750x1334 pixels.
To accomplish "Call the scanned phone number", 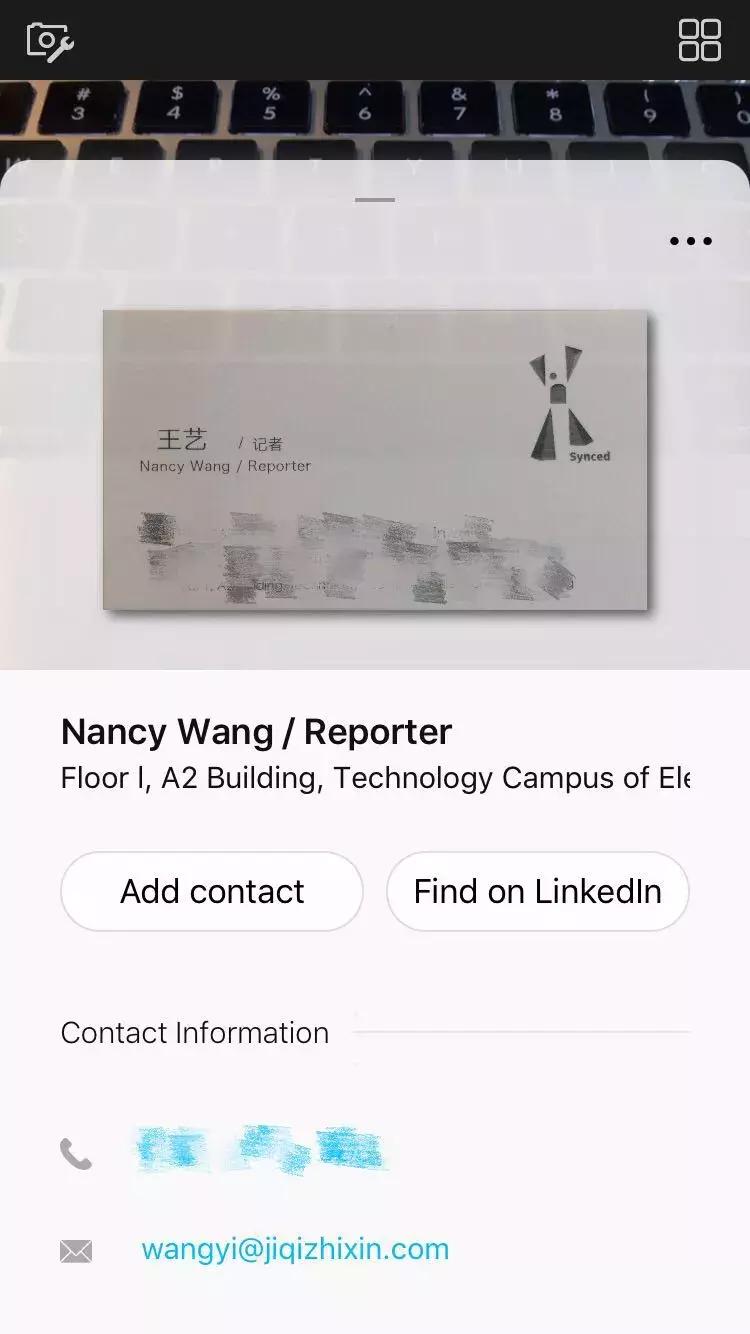I will pos(260,1151).
